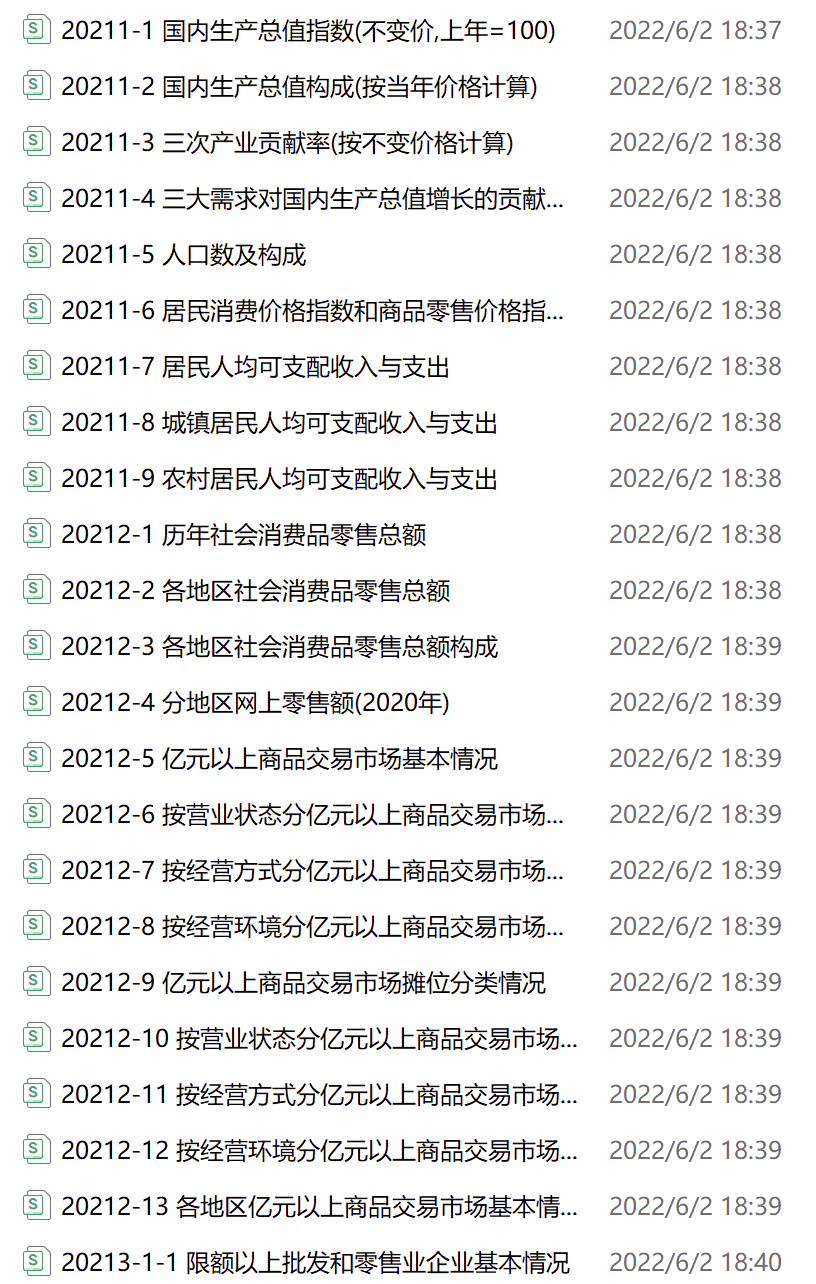Select file 20211-4 三大需求对国内生产总值增长的贡献
Viewport: 816px width, 1284px height.
pyautogui.click(x=312, y=199)
